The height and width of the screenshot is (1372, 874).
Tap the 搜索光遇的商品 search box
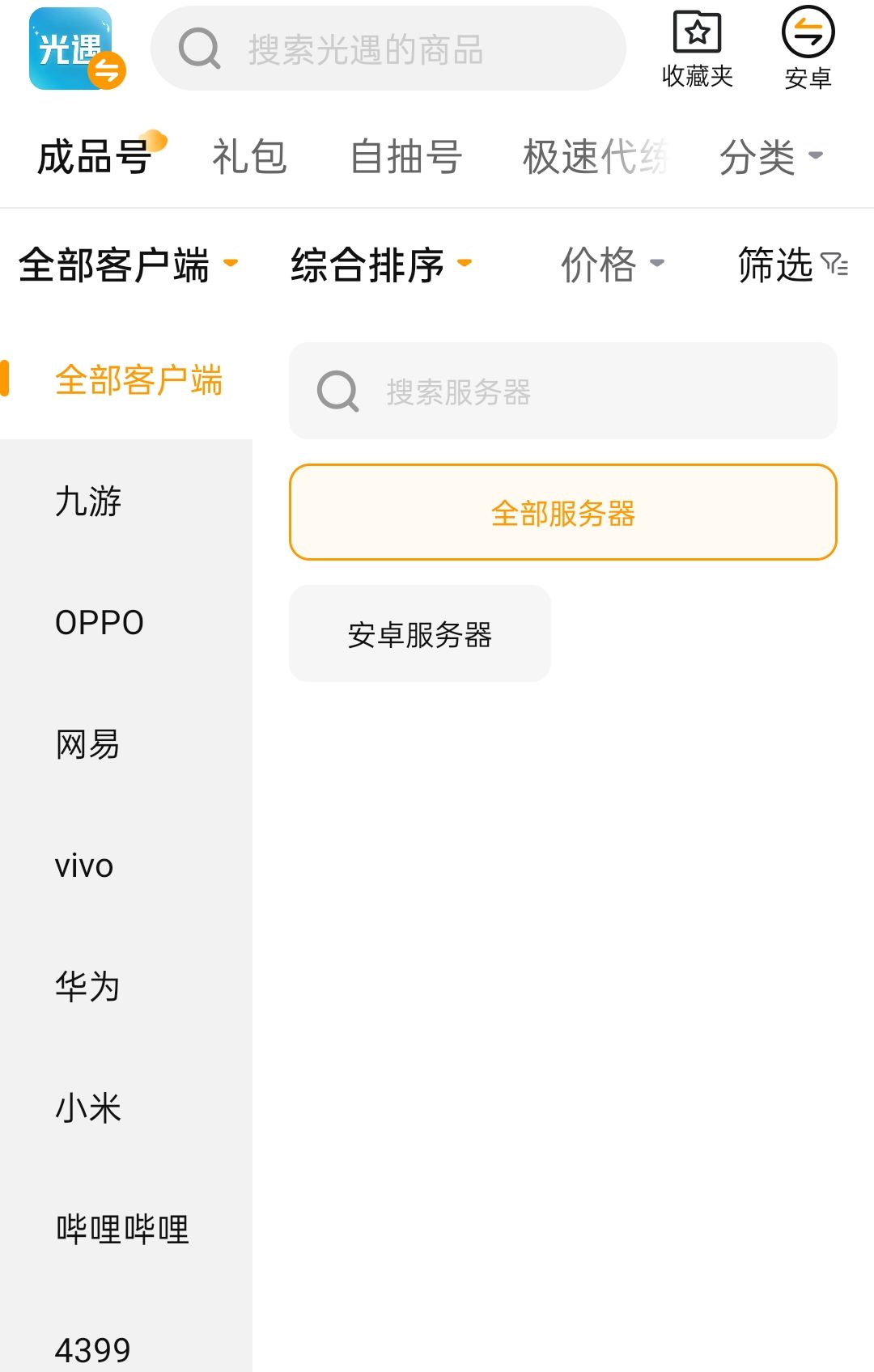point(388,49)
